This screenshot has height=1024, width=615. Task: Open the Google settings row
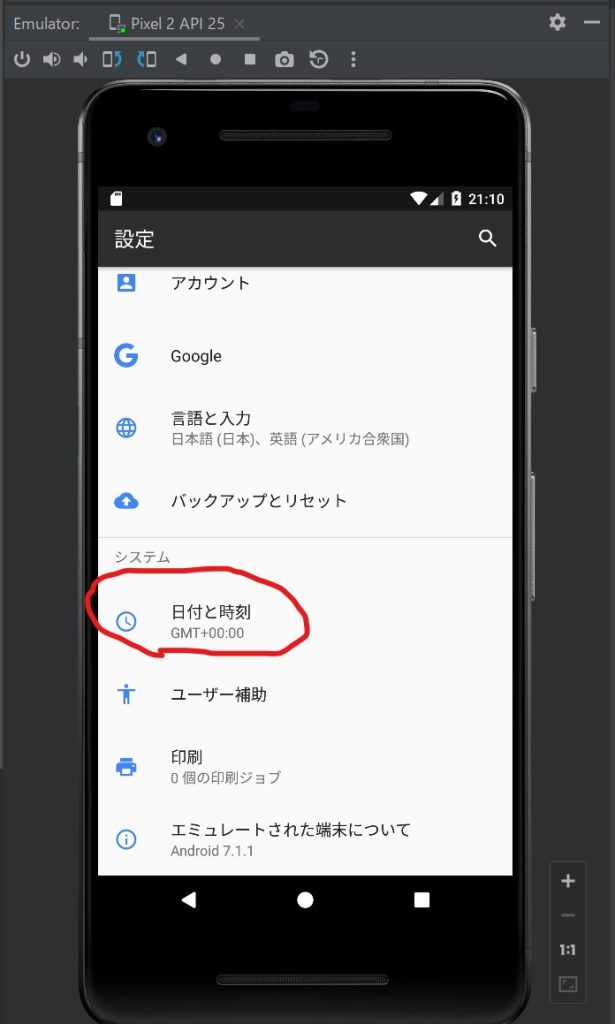[305, 356]
